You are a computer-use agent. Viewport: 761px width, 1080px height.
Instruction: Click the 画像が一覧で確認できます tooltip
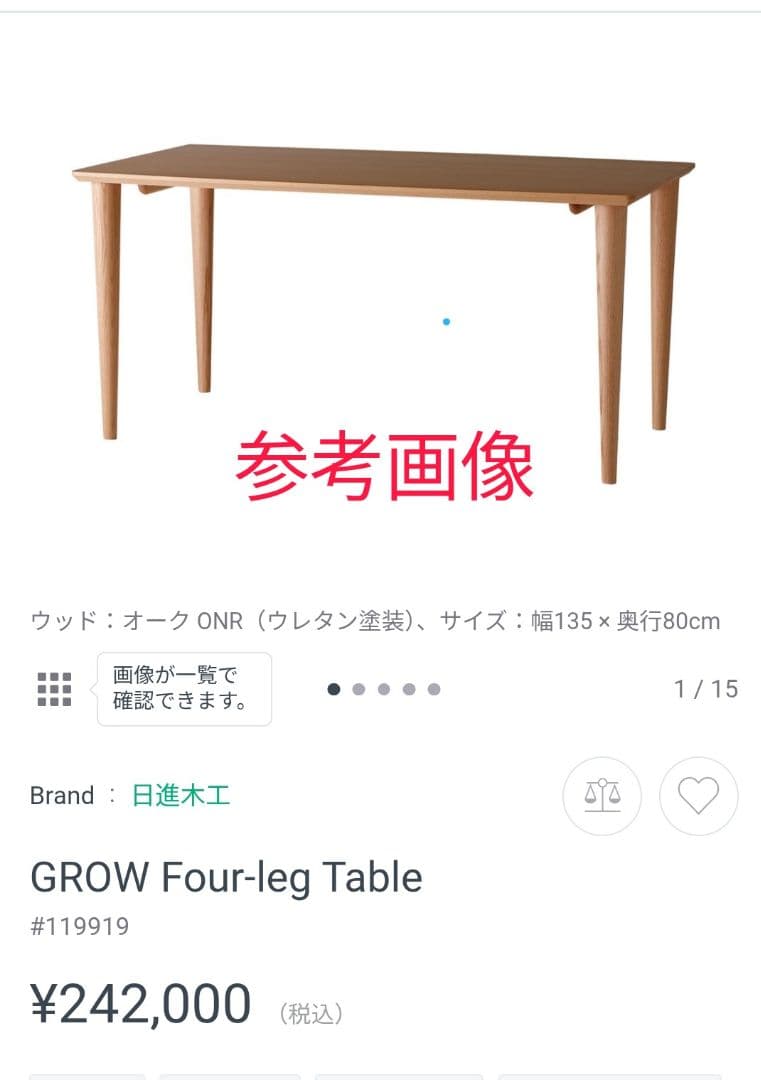pyautogui.click(x=184, y=688)
